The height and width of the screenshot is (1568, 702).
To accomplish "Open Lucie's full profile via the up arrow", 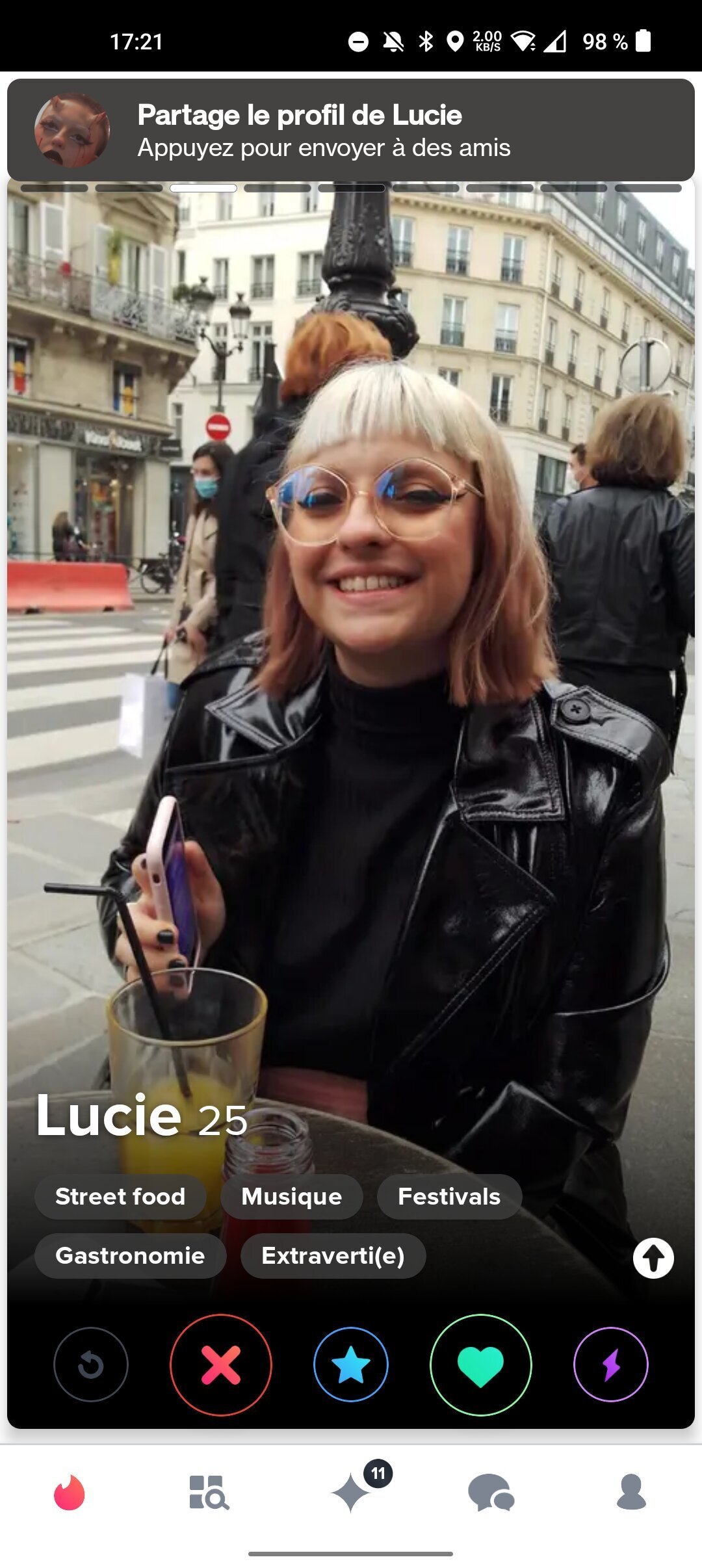I will [653, 1258].
